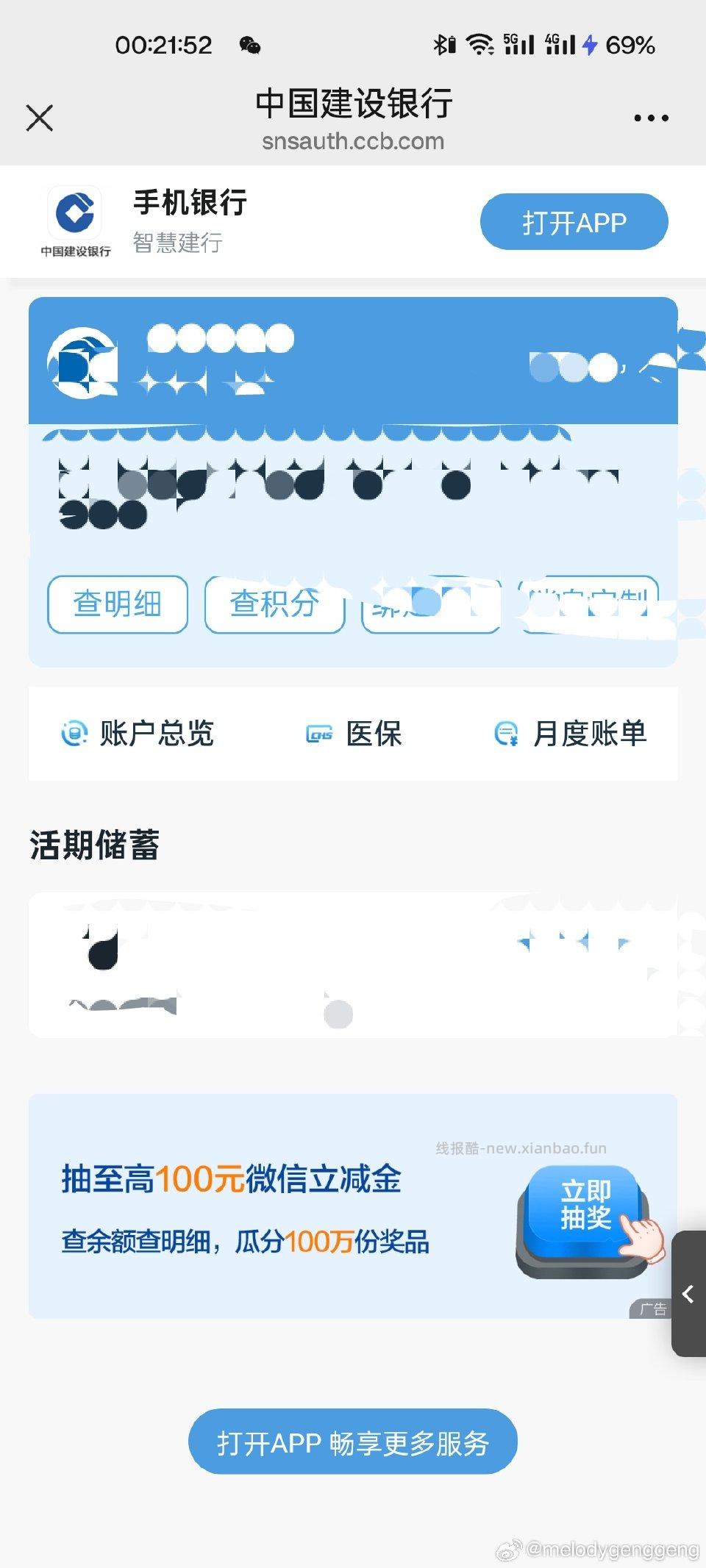The width and height of the screenshot is (706, 1568).
Task: Open the WeChat more options menu
Action: coord(650,118)
